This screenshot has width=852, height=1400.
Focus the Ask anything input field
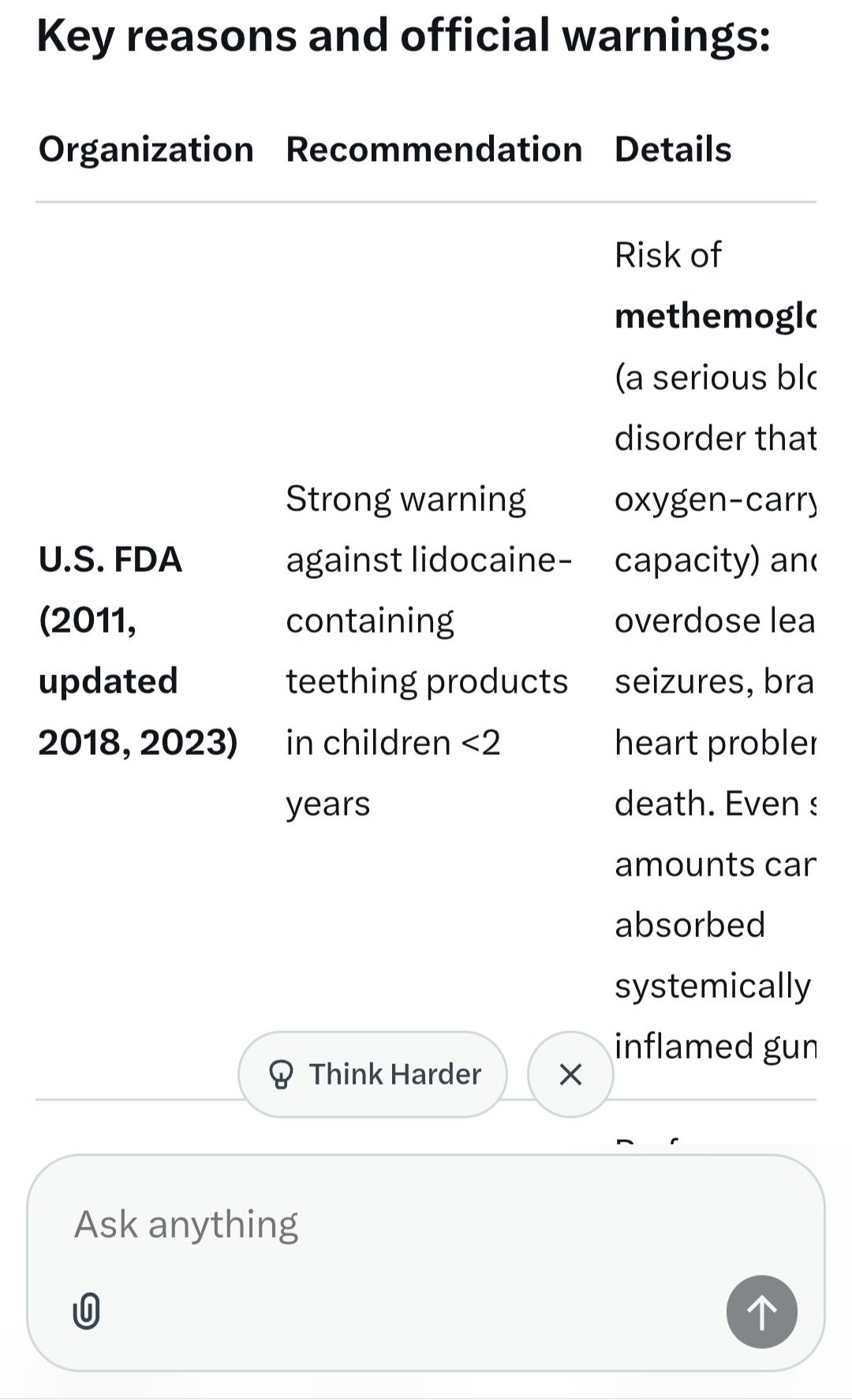pos(394,1225)
